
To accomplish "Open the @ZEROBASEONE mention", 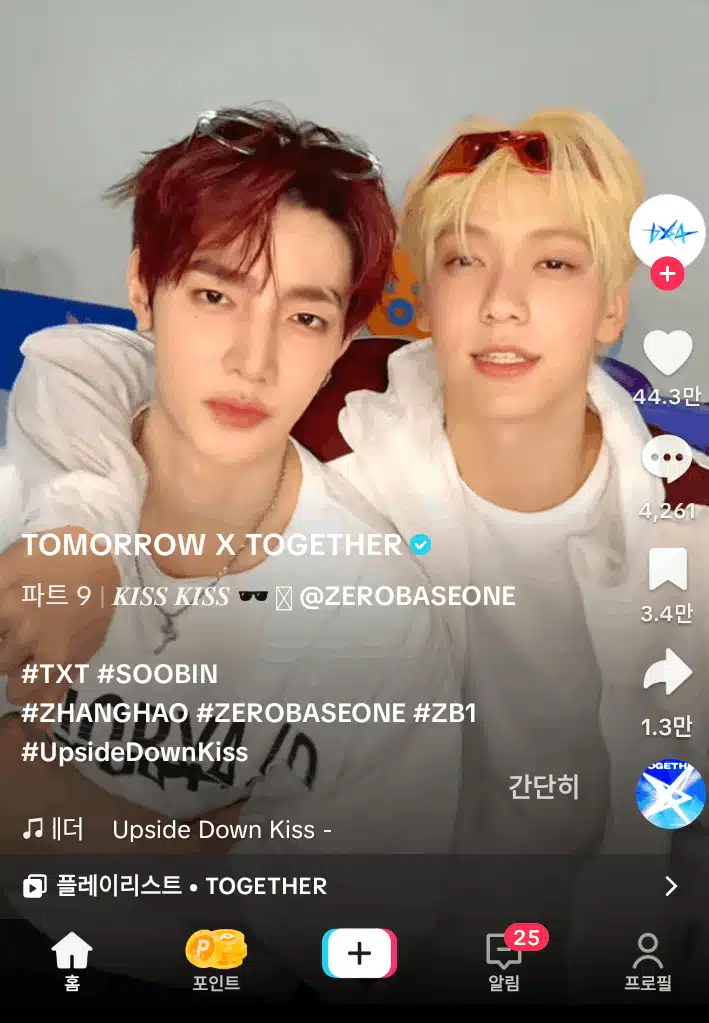I will [406, 597].
